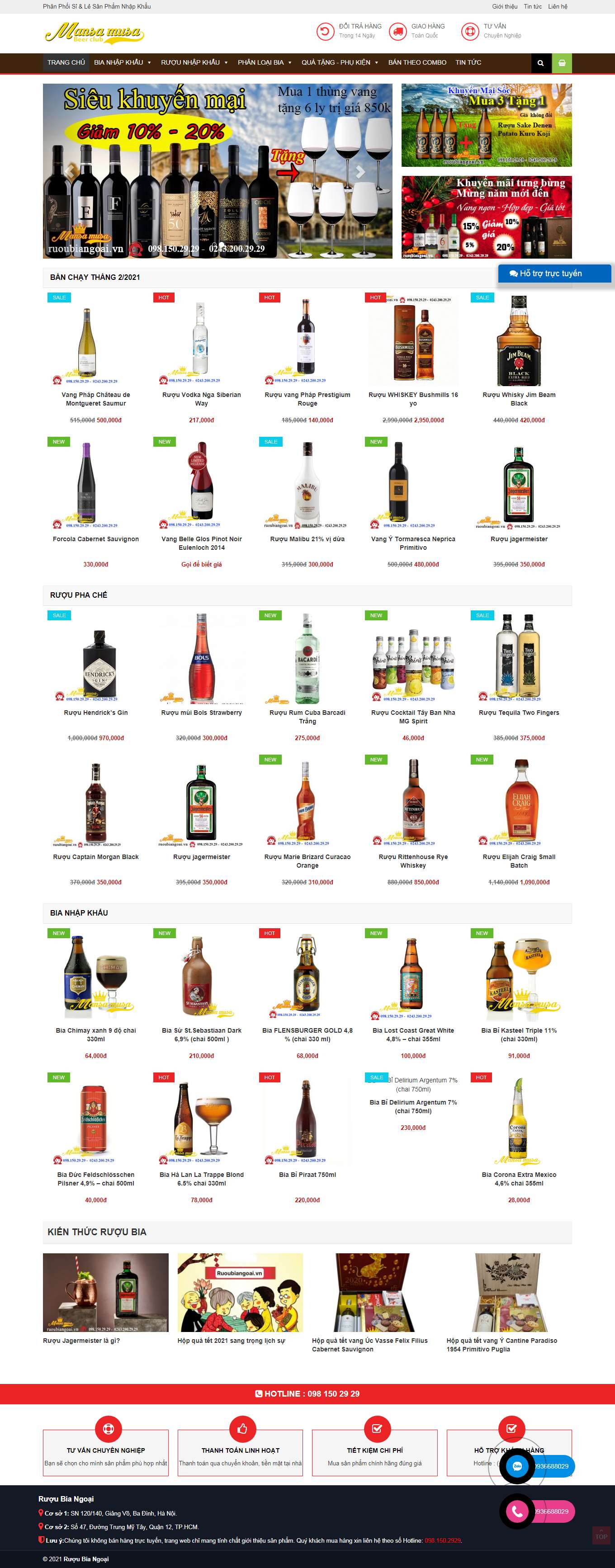Open the Liên hệ contact link
Viewport: 615px width, 1568px height.
click(557, 7)
